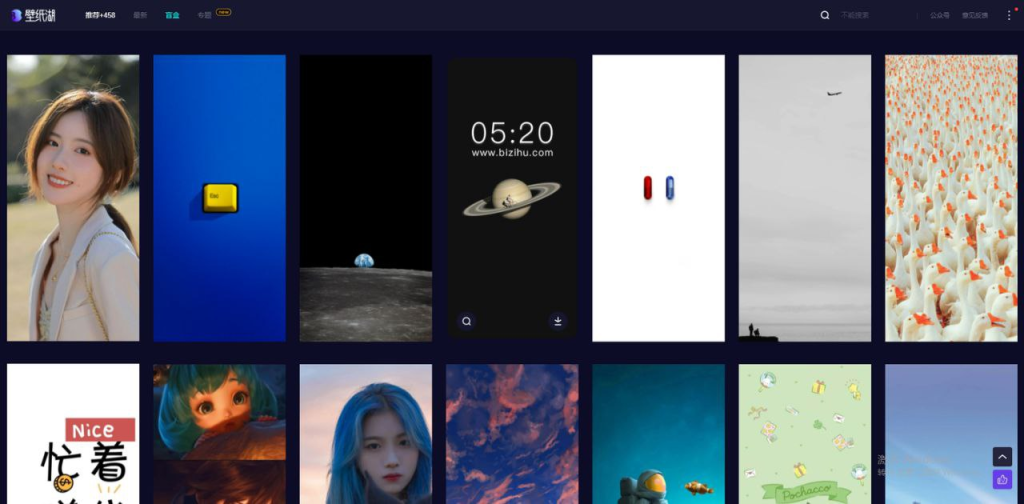Tap the search magnifier icon in header

pyautogui.click(x=825, y=15)
